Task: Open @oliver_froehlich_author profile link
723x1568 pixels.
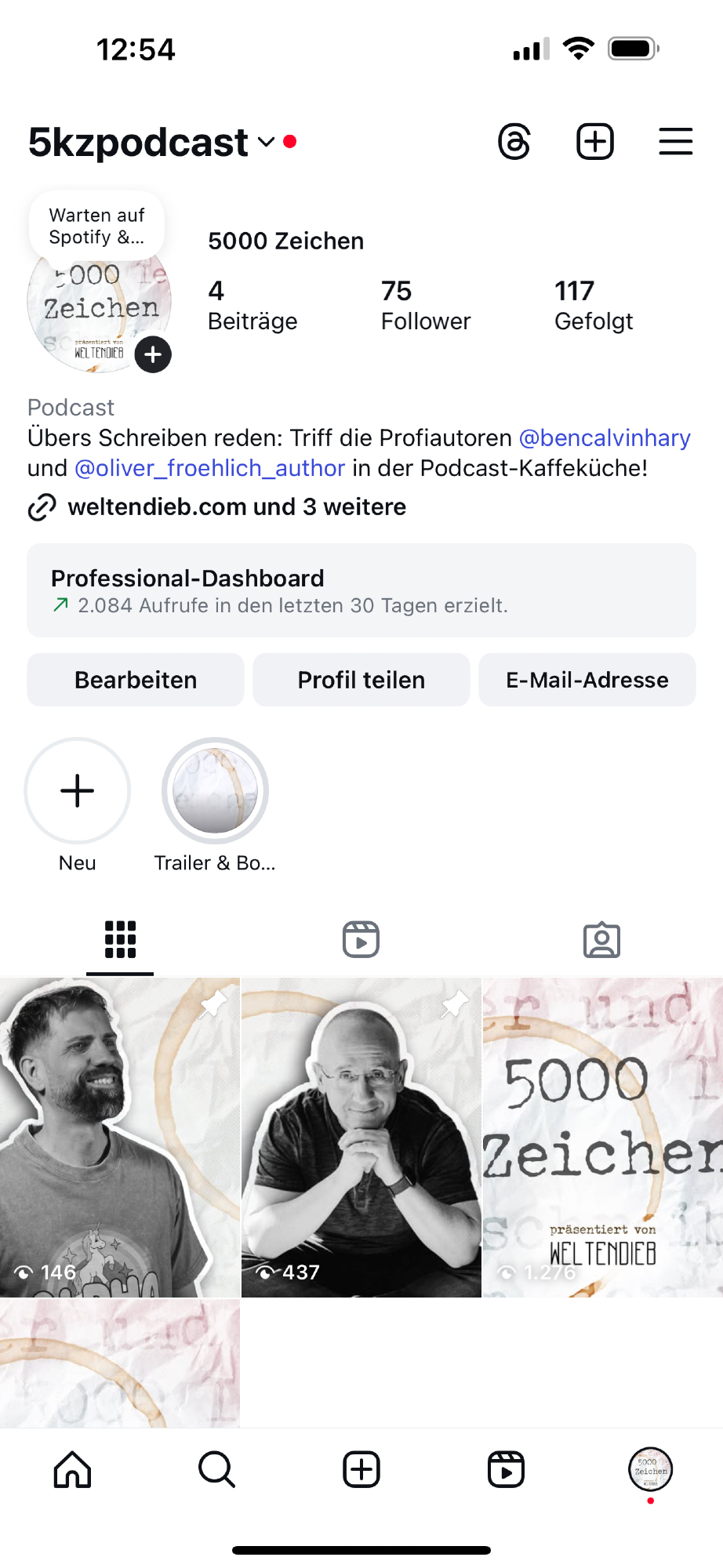Action: coord(209,468)
